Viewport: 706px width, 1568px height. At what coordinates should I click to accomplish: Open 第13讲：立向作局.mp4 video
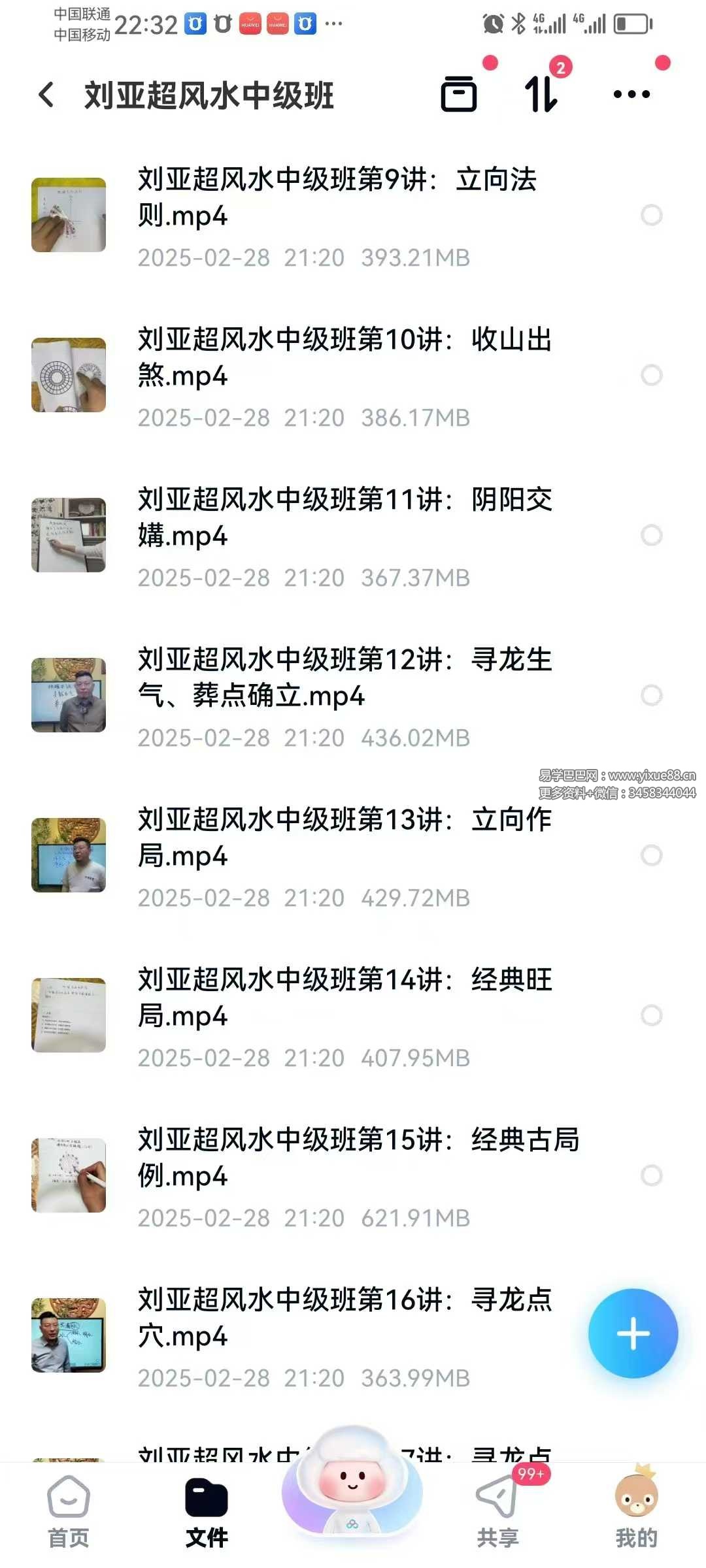pyautogui.click(x=345, y=838)
